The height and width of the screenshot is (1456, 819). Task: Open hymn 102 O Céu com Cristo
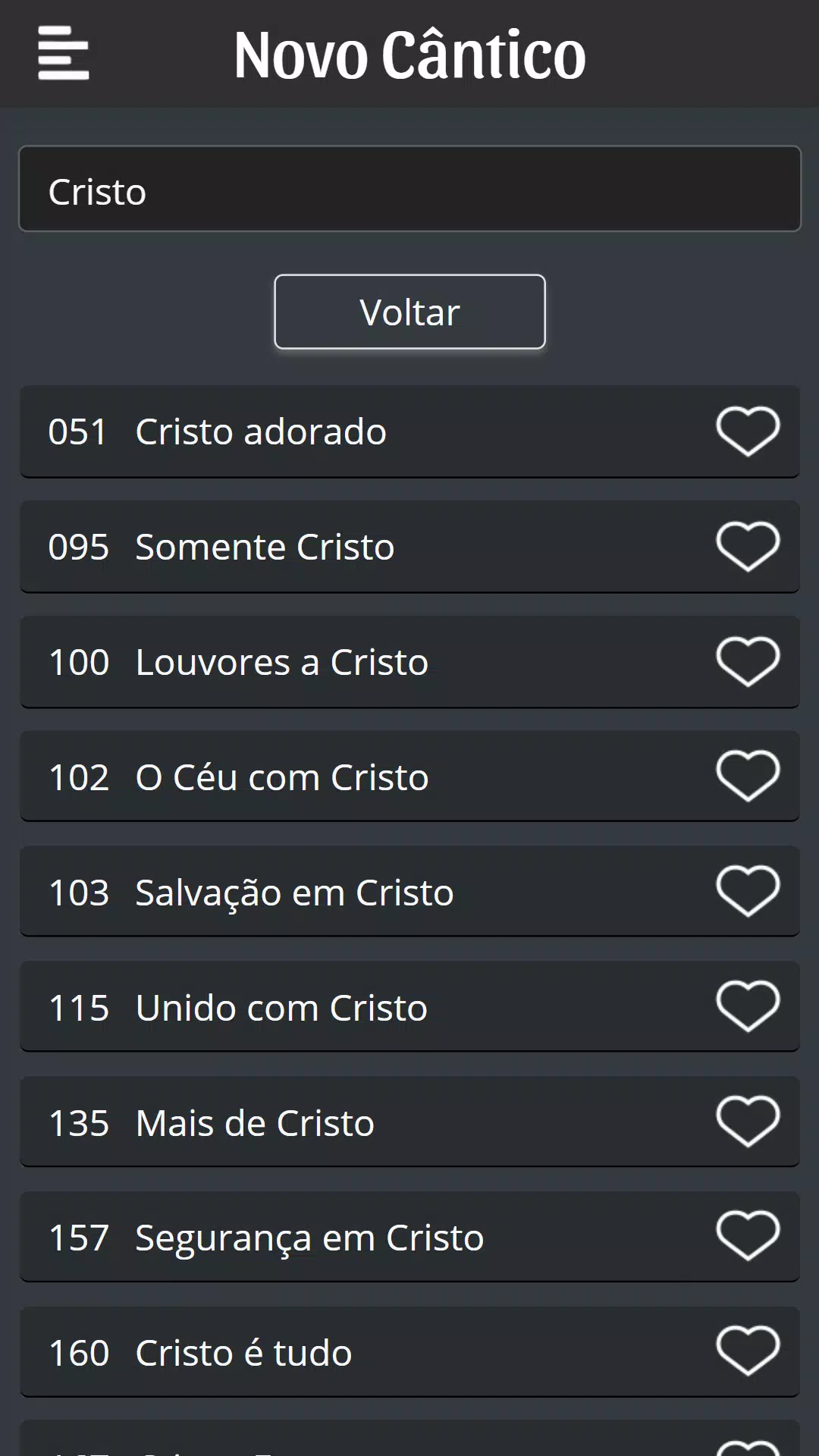(409, 777)
